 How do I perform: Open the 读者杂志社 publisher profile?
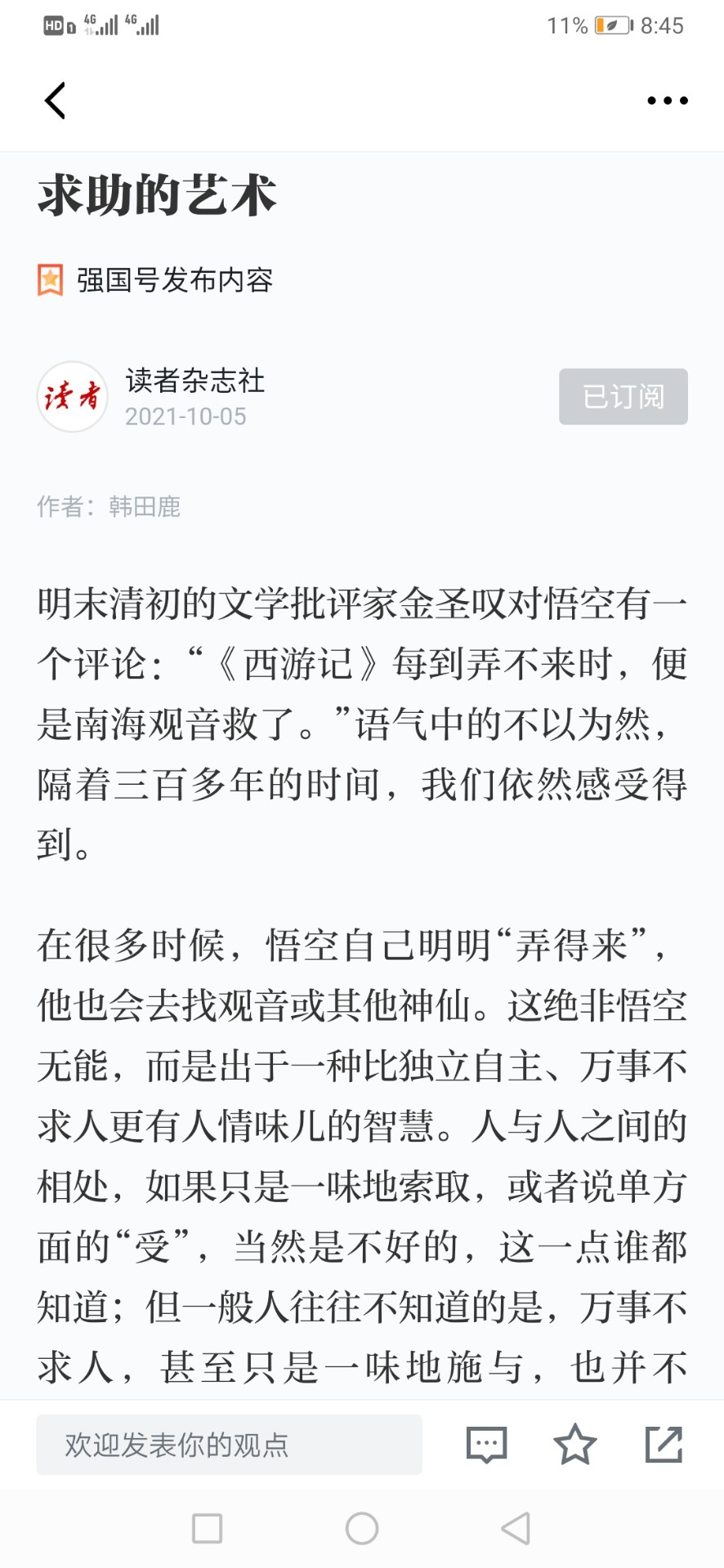coord(194,381)
